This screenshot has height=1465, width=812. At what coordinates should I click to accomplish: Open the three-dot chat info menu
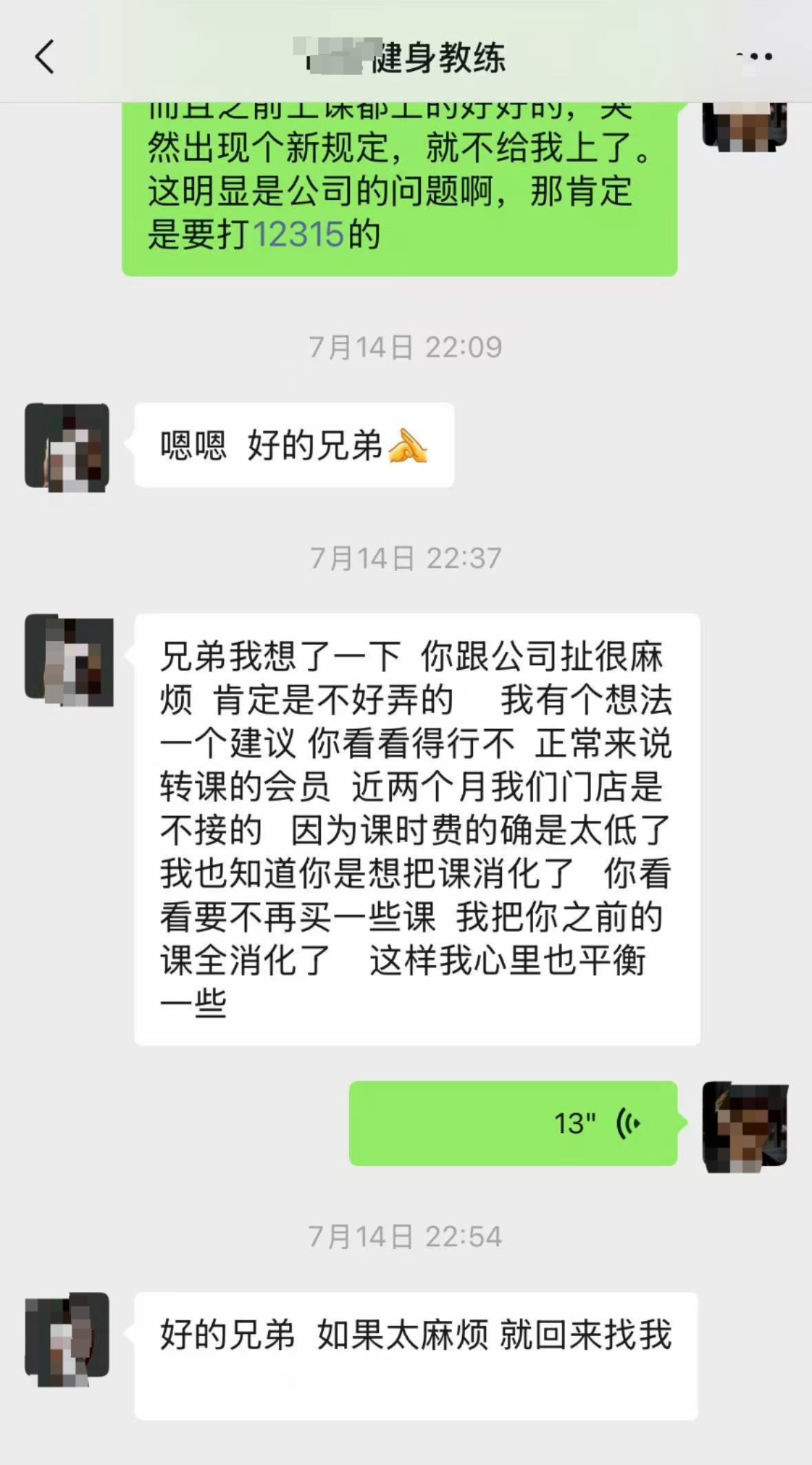click(x=755, y=57)
